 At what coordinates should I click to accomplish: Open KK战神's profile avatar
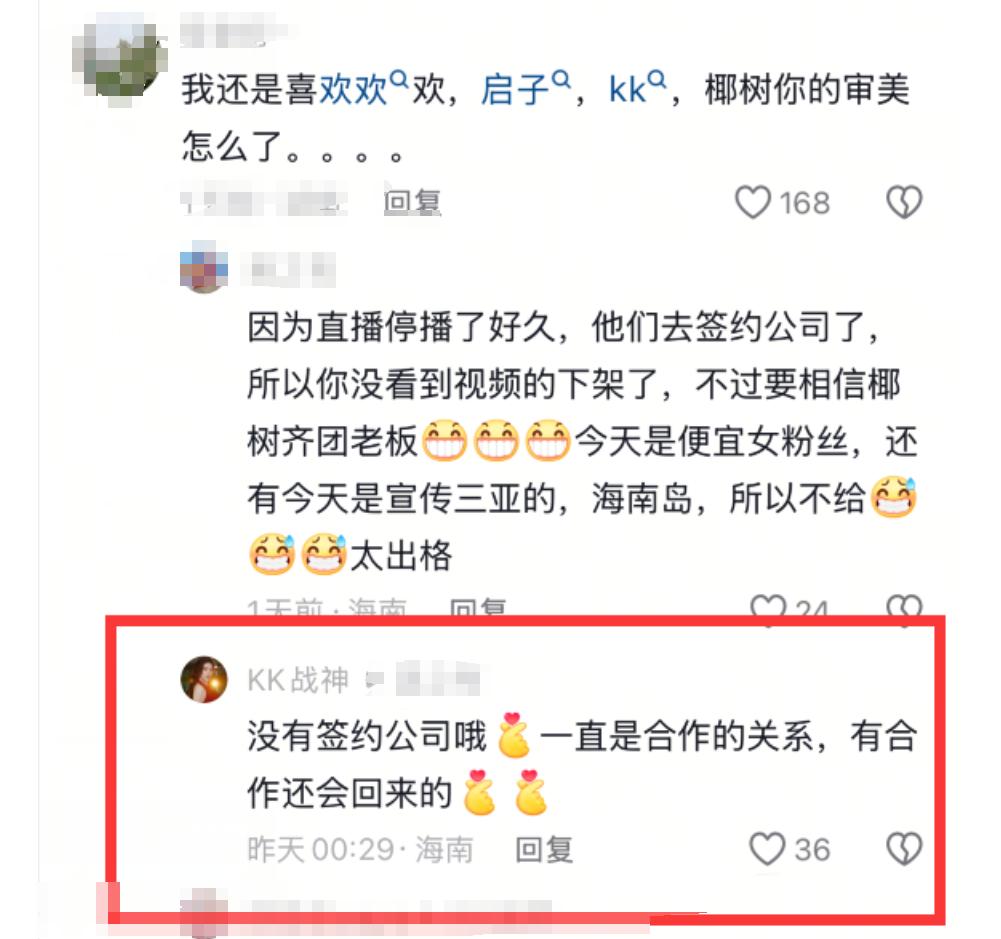tap(204, 680)
